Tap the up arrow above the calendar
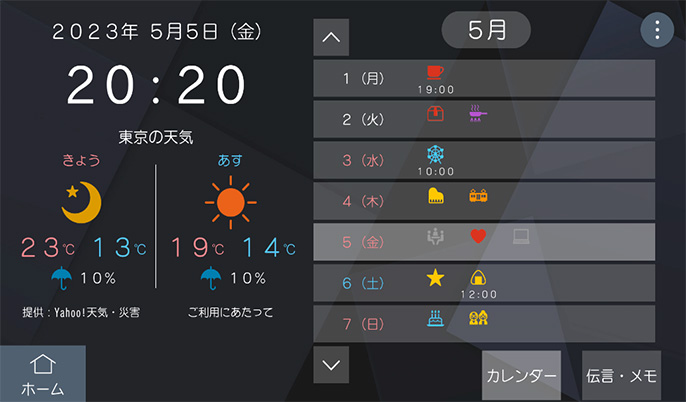The width and height of the screenshot is (686, 402). pyautogui.click(x=331, y=39)
